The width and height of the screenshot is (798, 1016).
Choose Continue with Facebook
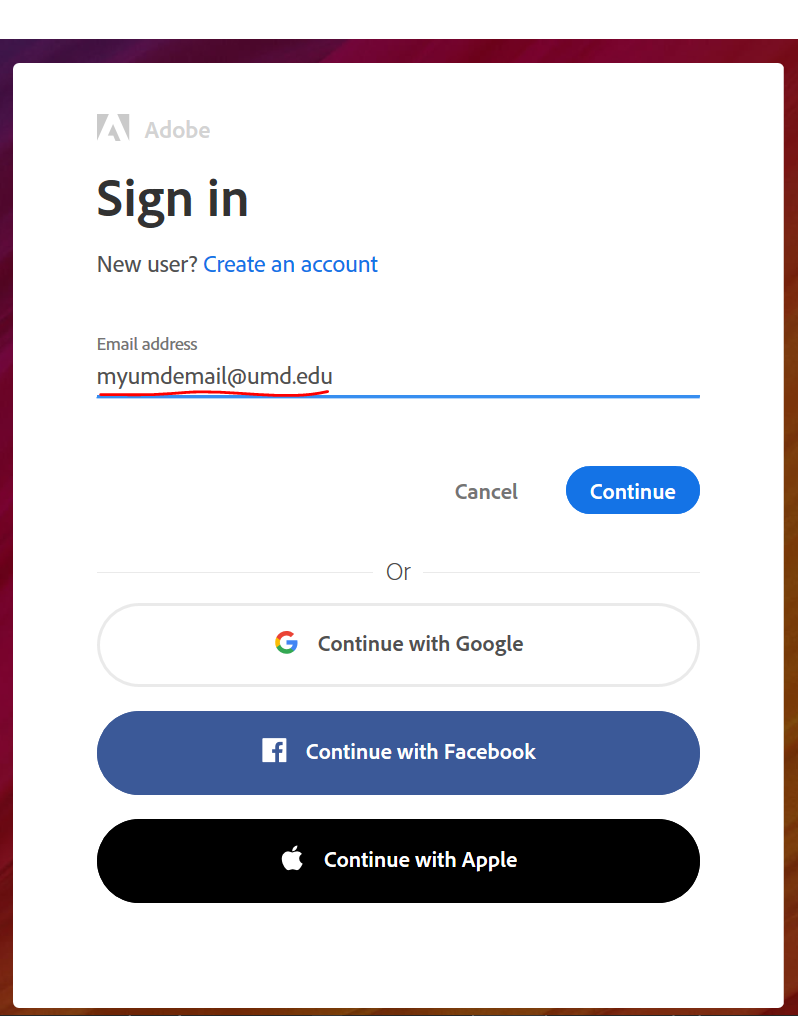click(398, 752)
